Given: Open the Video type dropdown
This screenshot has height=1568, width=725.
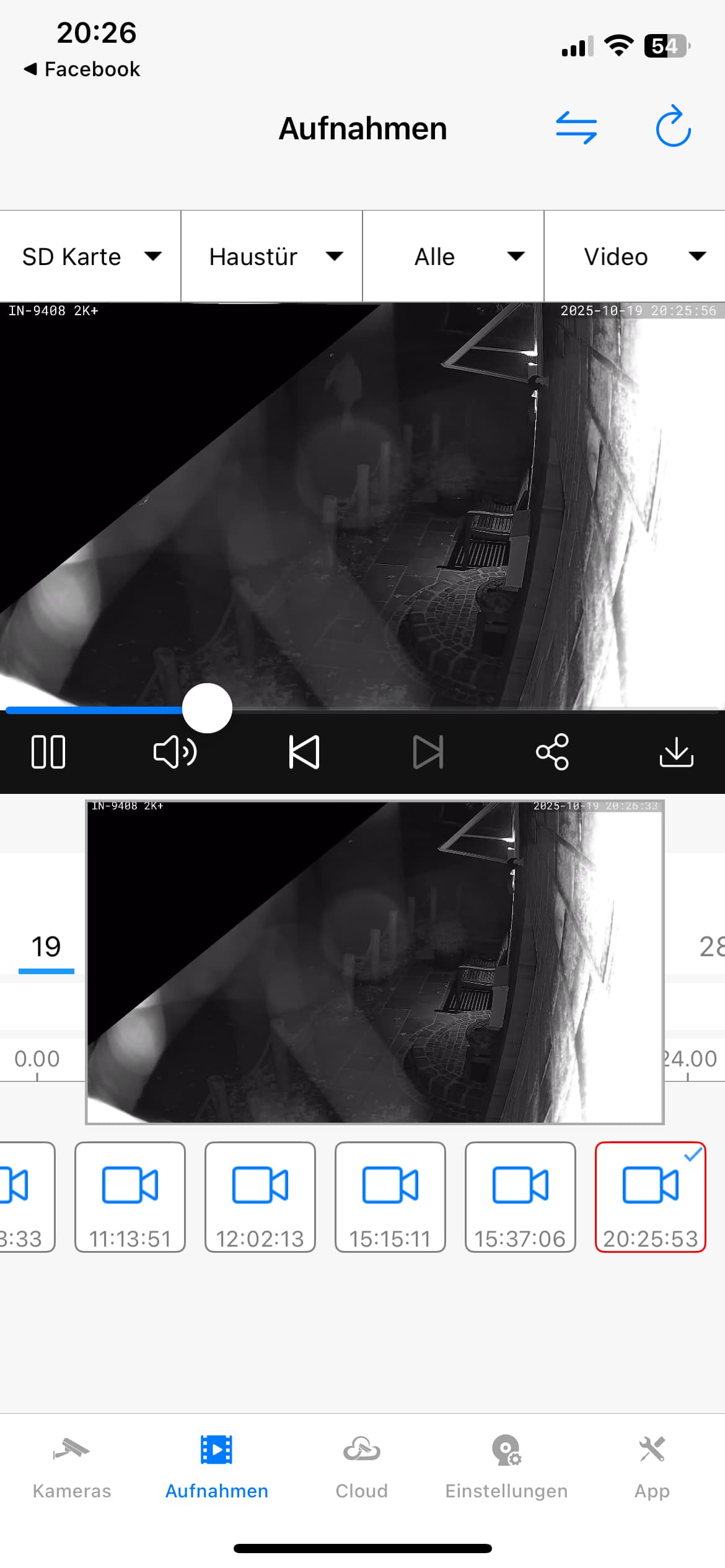Looking at the screenshot, I should tap(635, 256).
